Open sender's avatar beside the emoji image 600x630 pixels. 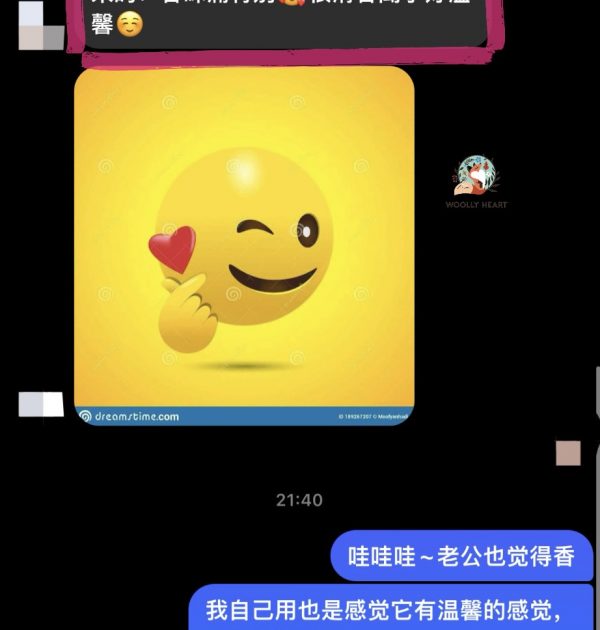[41, 404]
